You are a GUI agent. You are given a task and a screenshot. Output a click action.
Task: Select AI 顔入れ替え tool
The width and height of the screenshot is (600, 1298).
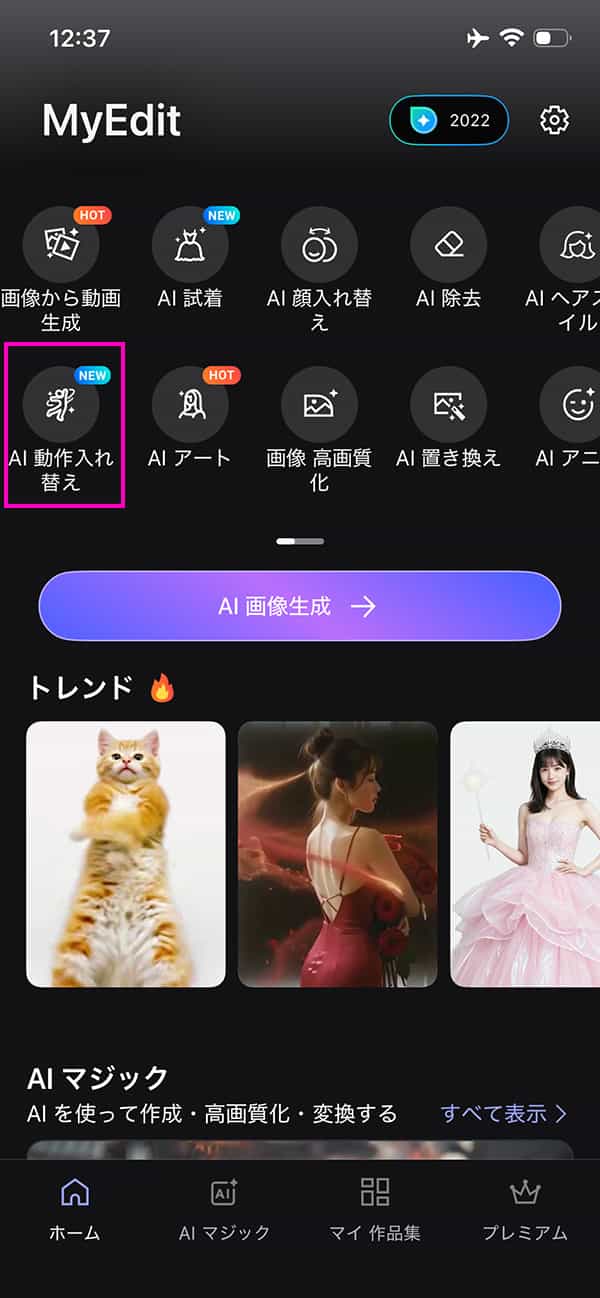pos(319,245)
